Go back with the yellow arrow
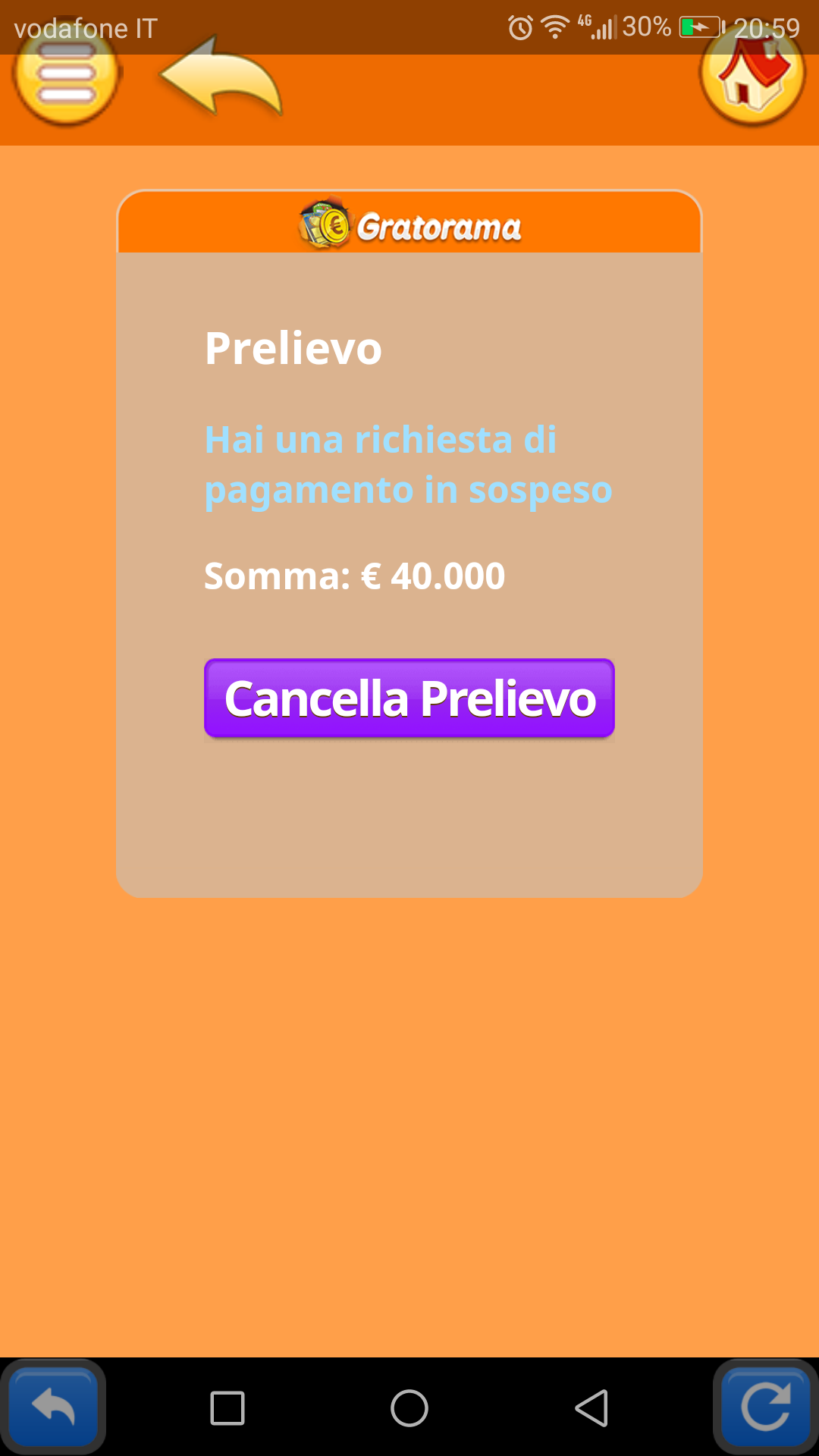The height and width of the screenshot is (1456, 819). coord(221,77)
